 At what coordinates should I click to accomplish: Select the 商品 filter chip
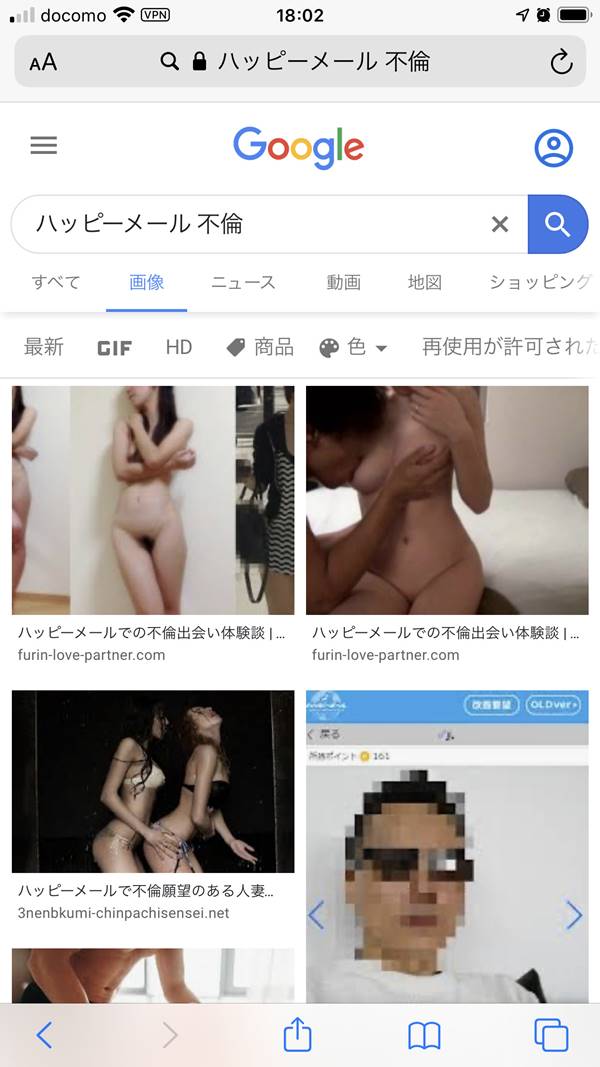click(x=260, y=347)
